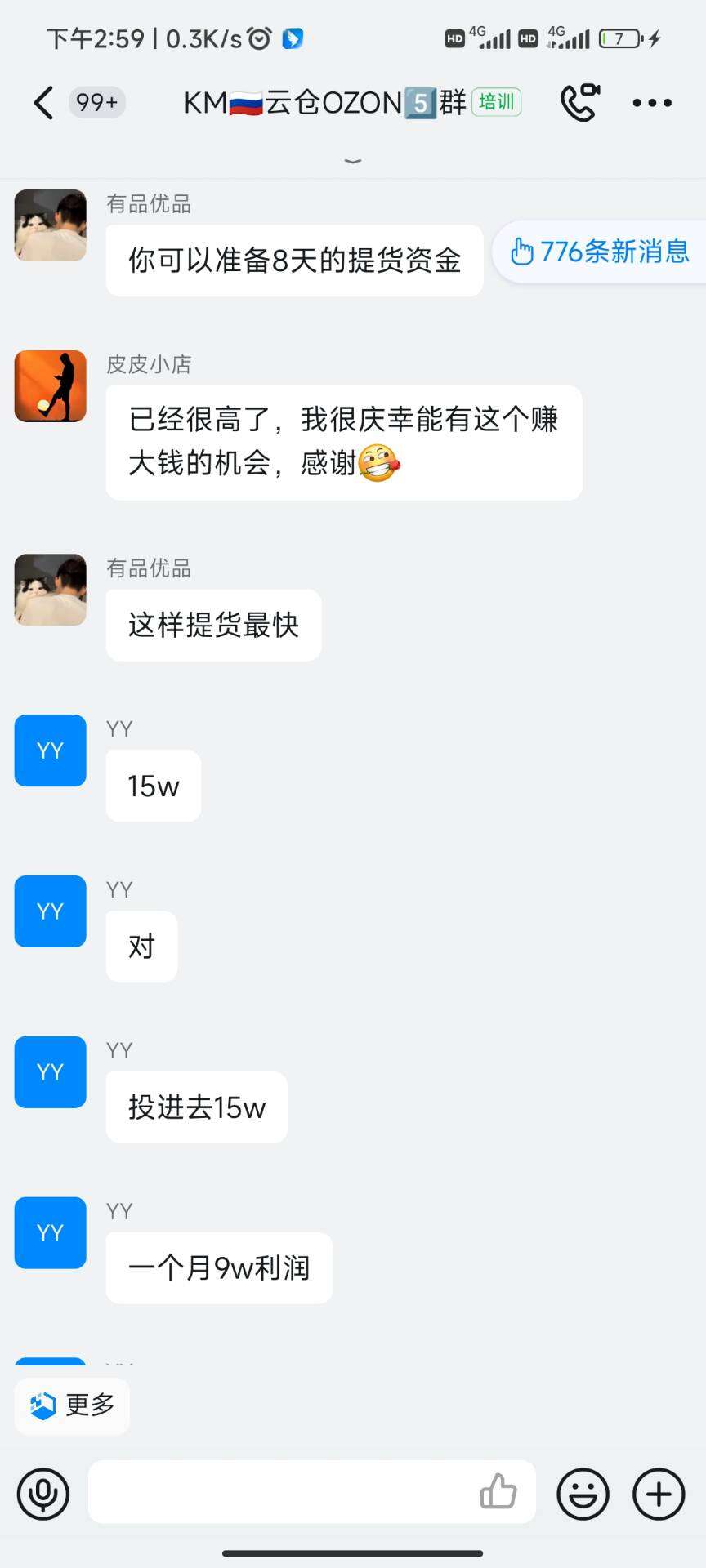Image resolution: width=706 pixels, height=1568 pixels.
Task: Jump to the 776 new messages
Action: (x=601, y=252)
